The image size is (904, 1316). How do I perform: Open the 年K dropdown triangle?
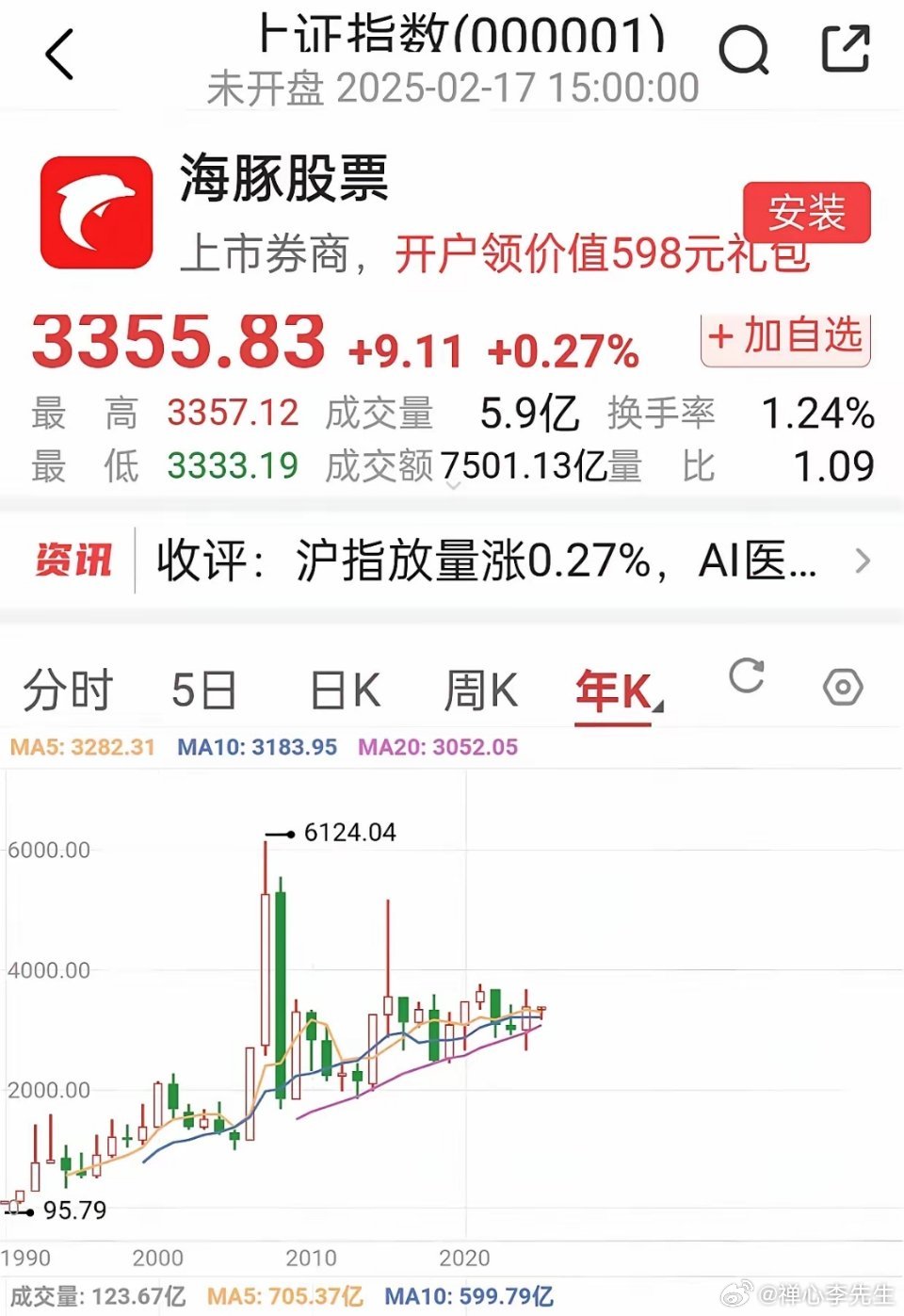(x=659, y=705)
